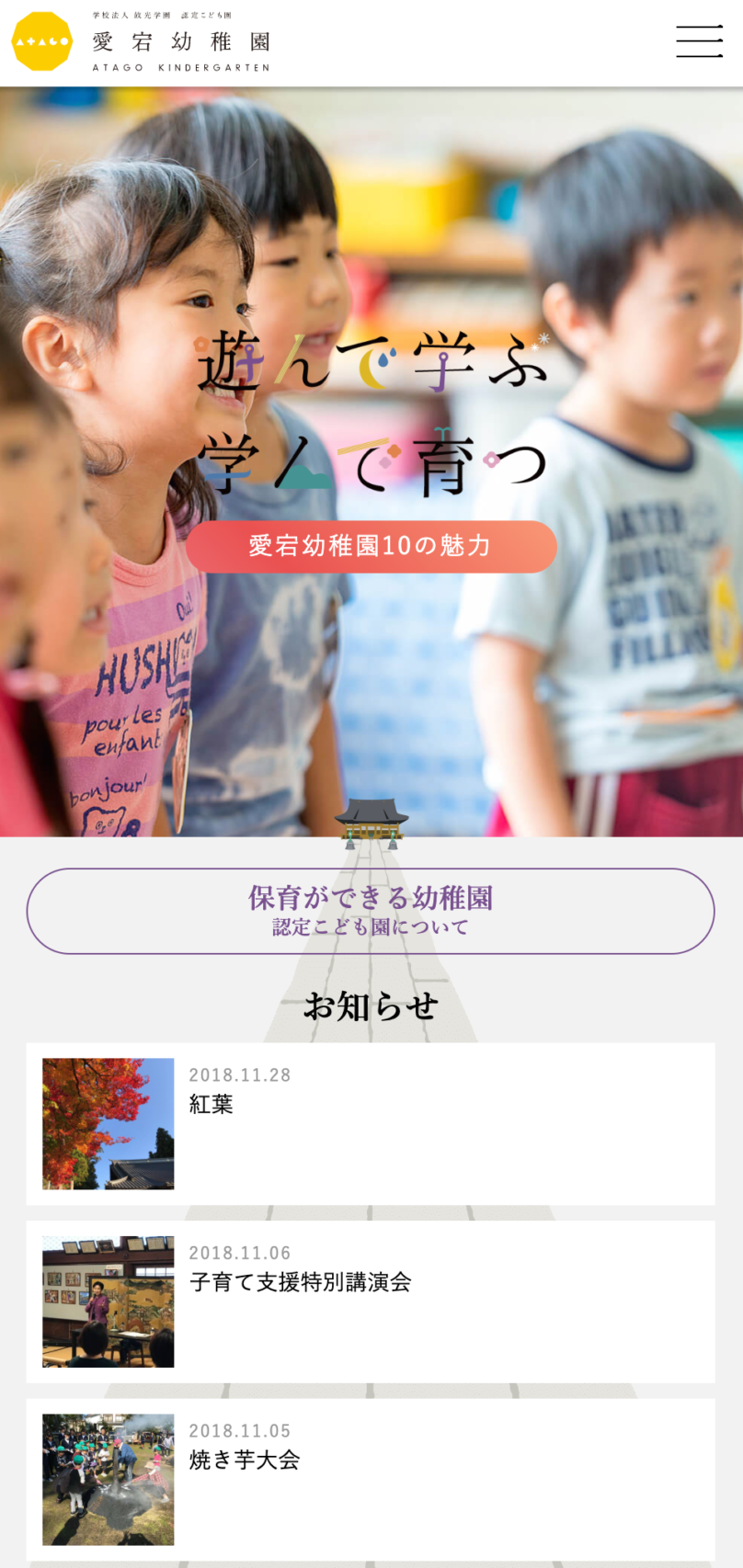Open the 紅葉 news post
This screenshot has height=1568, width=743.
tap(371, 1123)
